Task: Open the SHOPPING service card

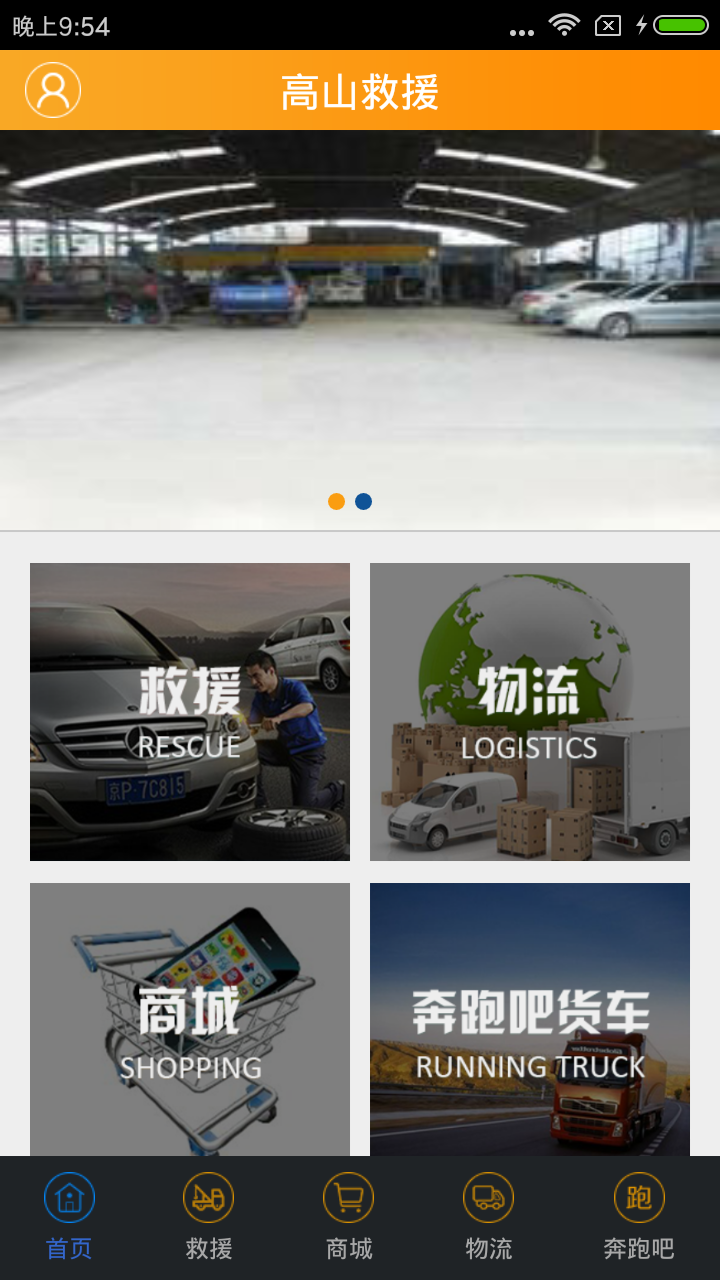Action: point(190,1022)
